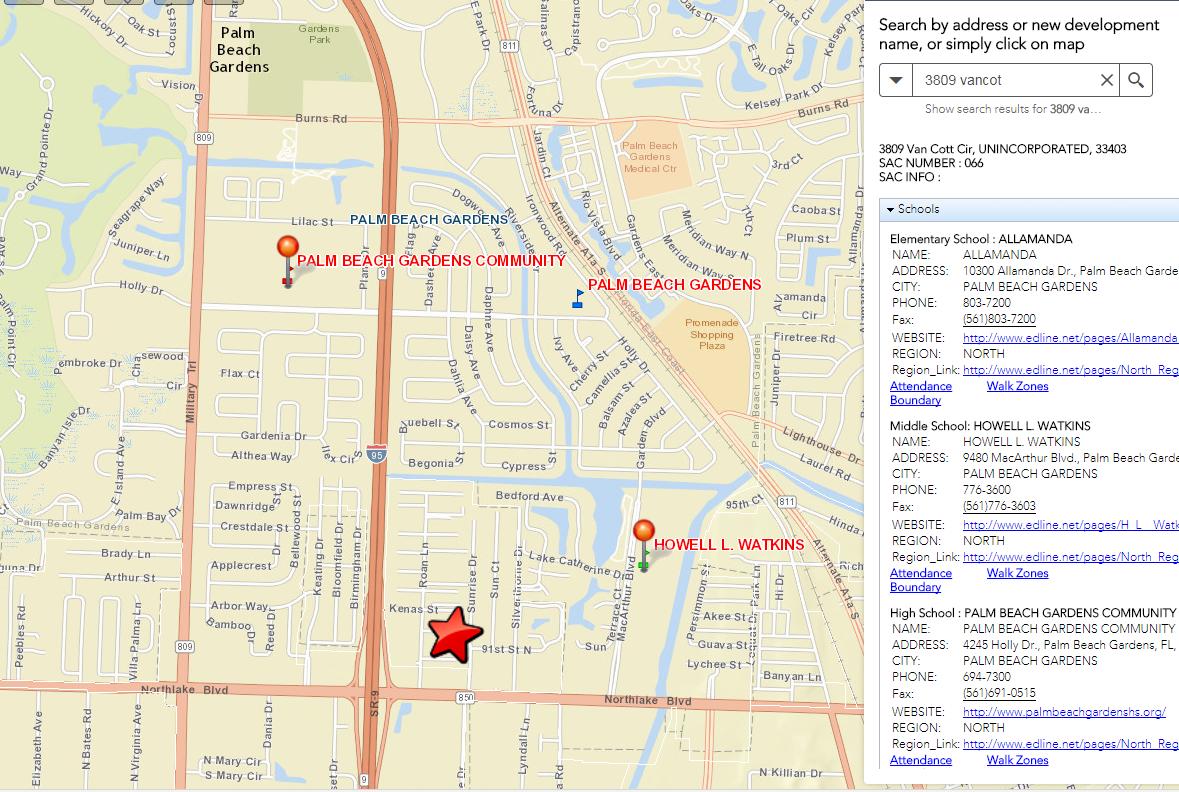Open Walk Zones for Palm Beach Gardens Community
The width and height of the screenshot is (1179, 792).
click(x=1017, y=760)
